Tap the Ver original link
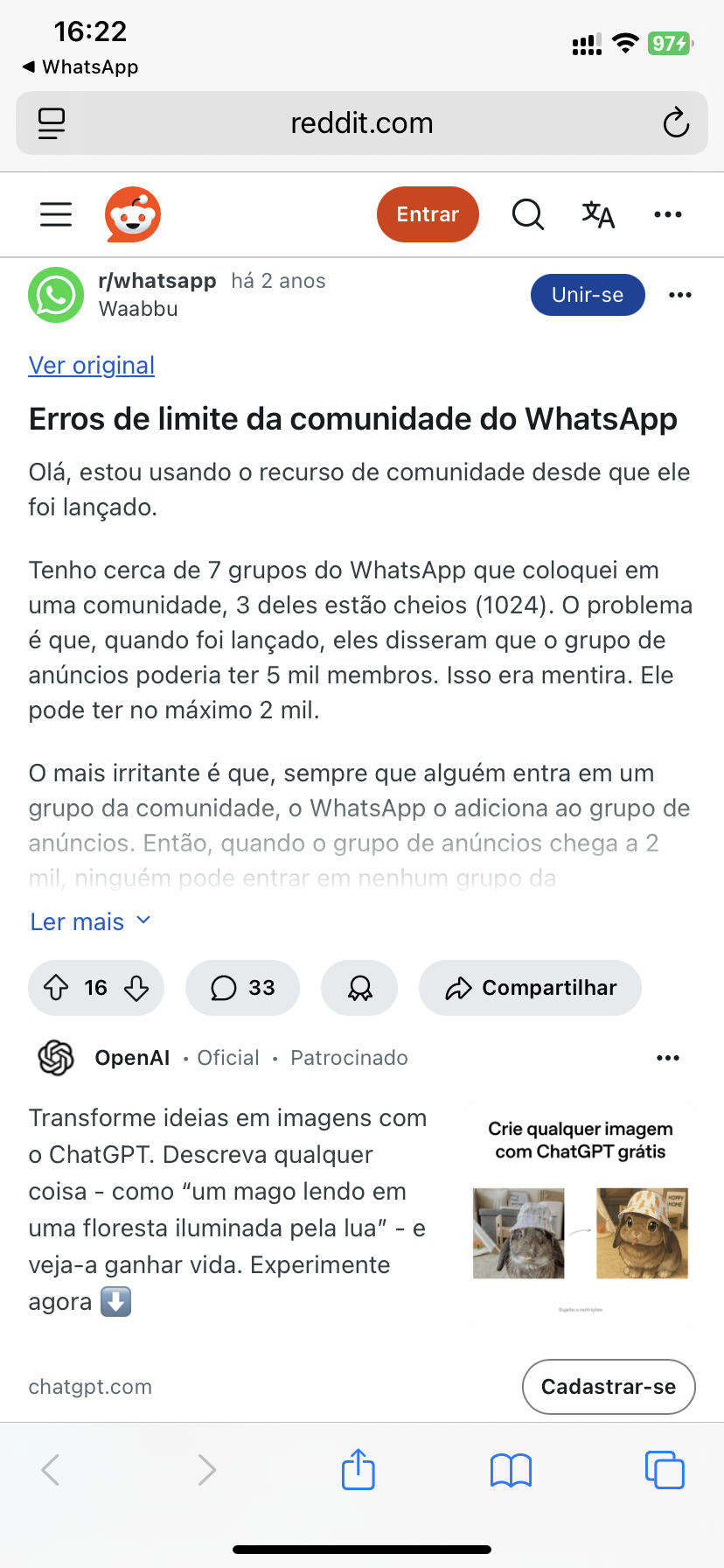The height and width of the screenshot is (1568, 724). click(x=92, y=366)
